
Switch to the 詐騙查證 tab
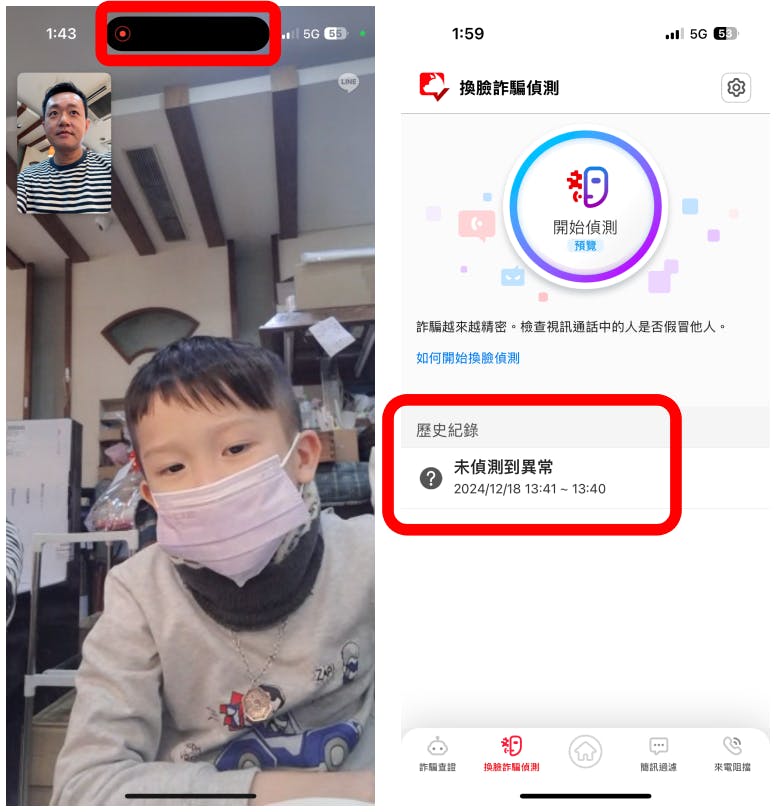[437, 754]
